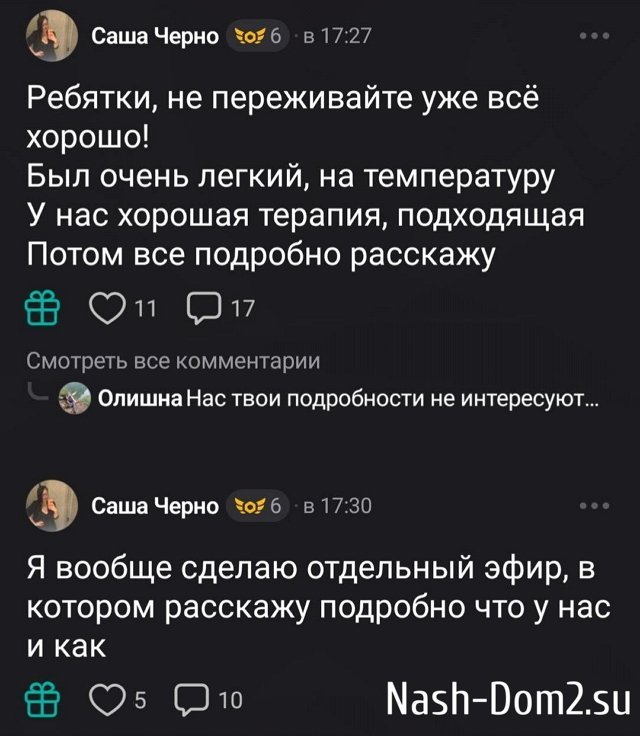Image resolution: width=640 pixels, height=736 pixels.
Task: Open overflow menu on the 17:27 post
Action: pos(597,38)
